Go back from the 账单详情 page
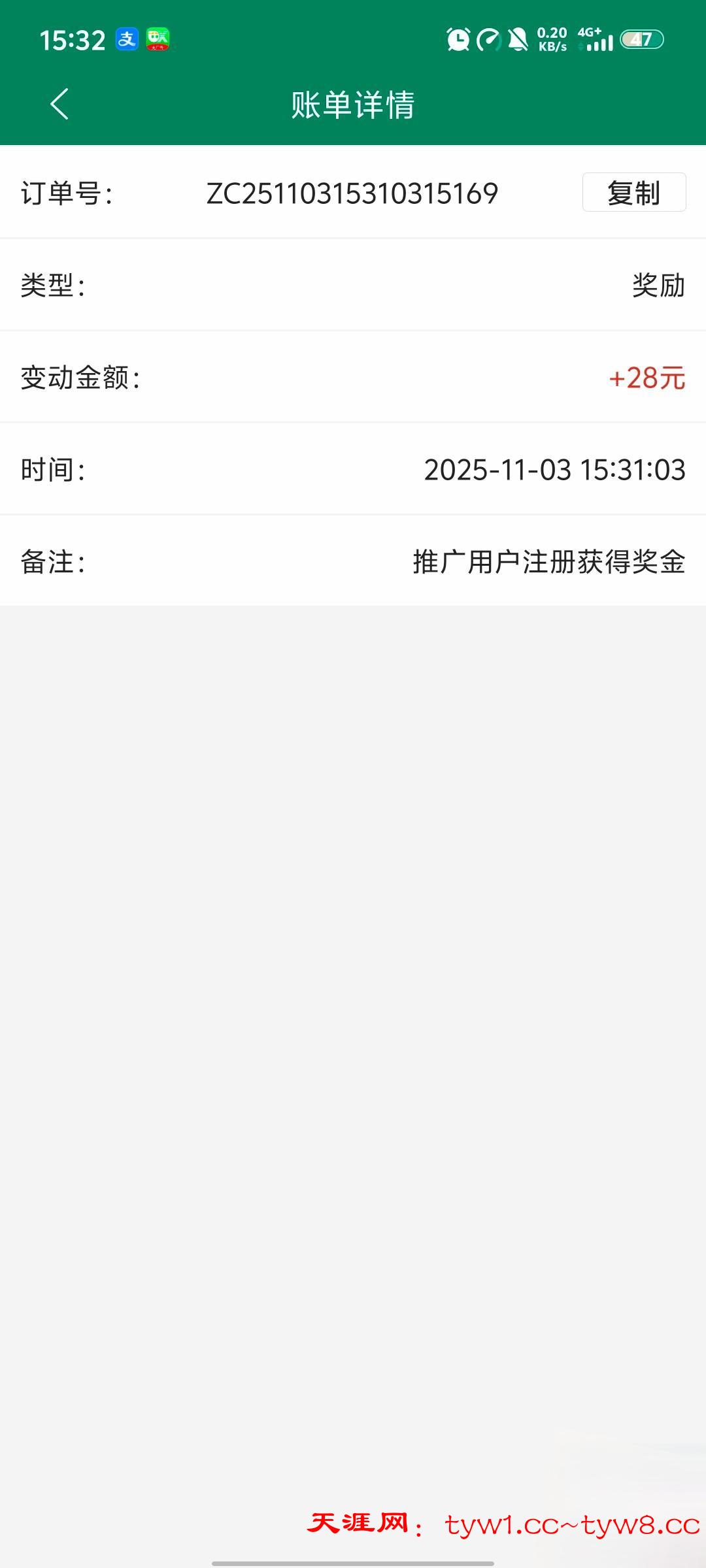This screenshot has width=706, height=1568. tap(59, 105)
